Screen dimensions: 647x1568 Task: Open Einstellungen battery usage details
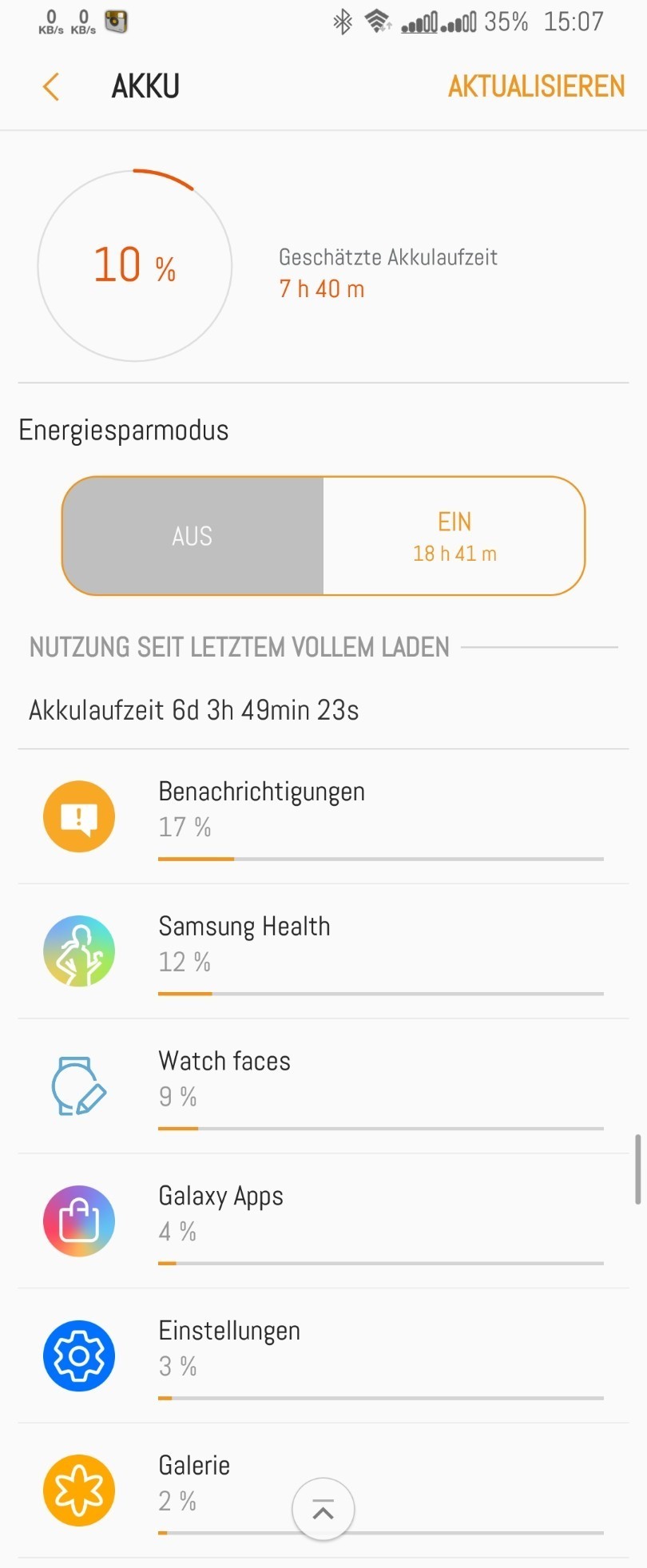click(x=323, y=1356)
